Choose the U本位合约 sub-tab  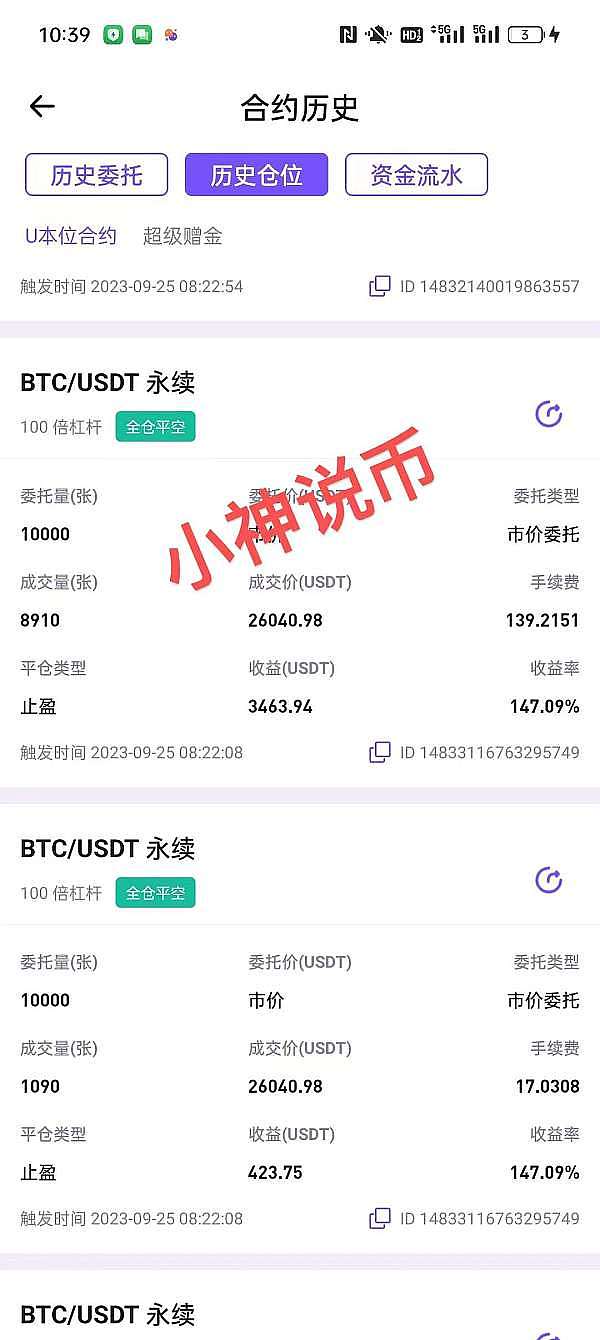click(71, 236)
